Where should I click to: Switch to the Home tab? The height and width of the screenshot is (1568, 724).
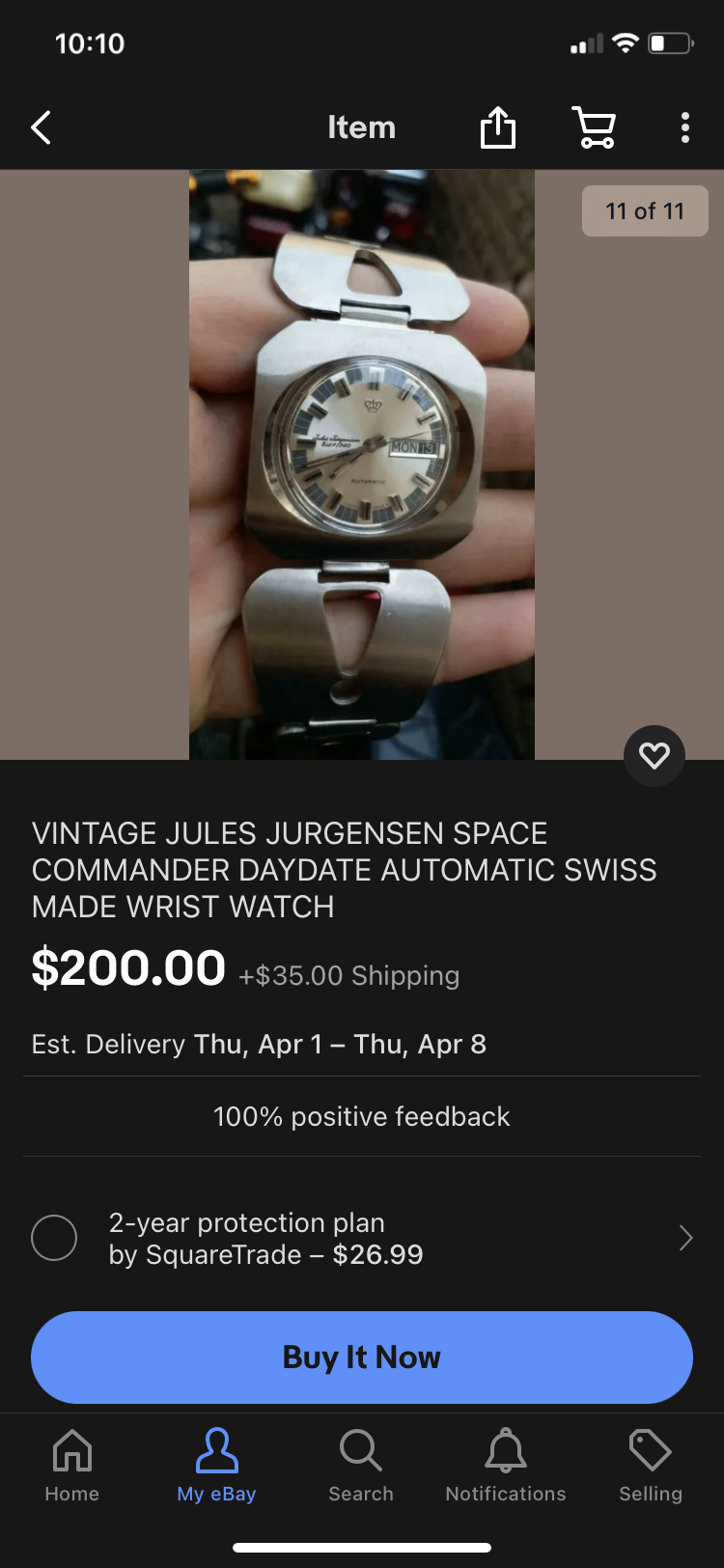tap(72, 1466)
